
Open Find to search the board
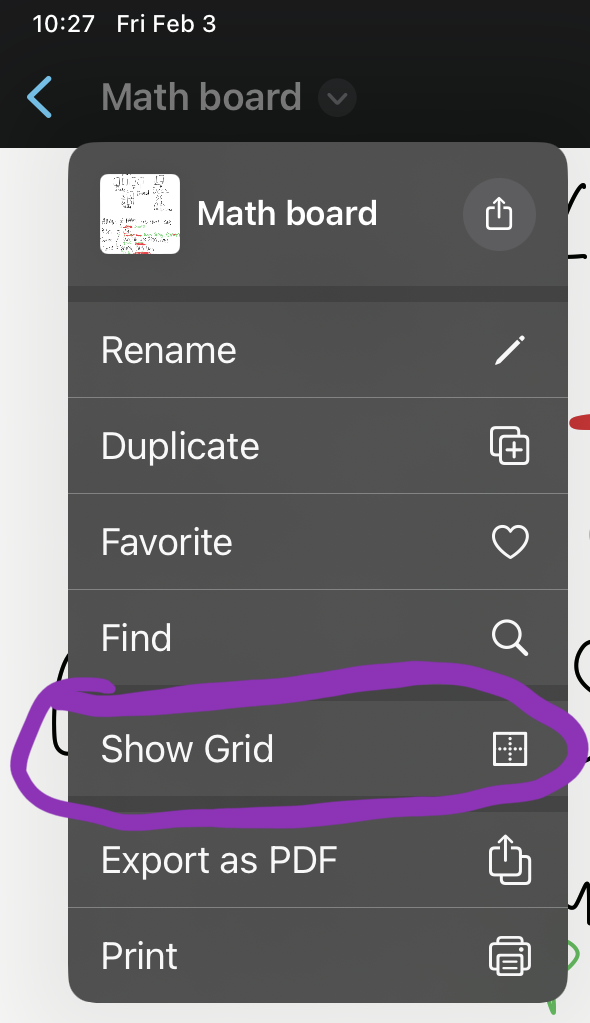click(318, 637)
